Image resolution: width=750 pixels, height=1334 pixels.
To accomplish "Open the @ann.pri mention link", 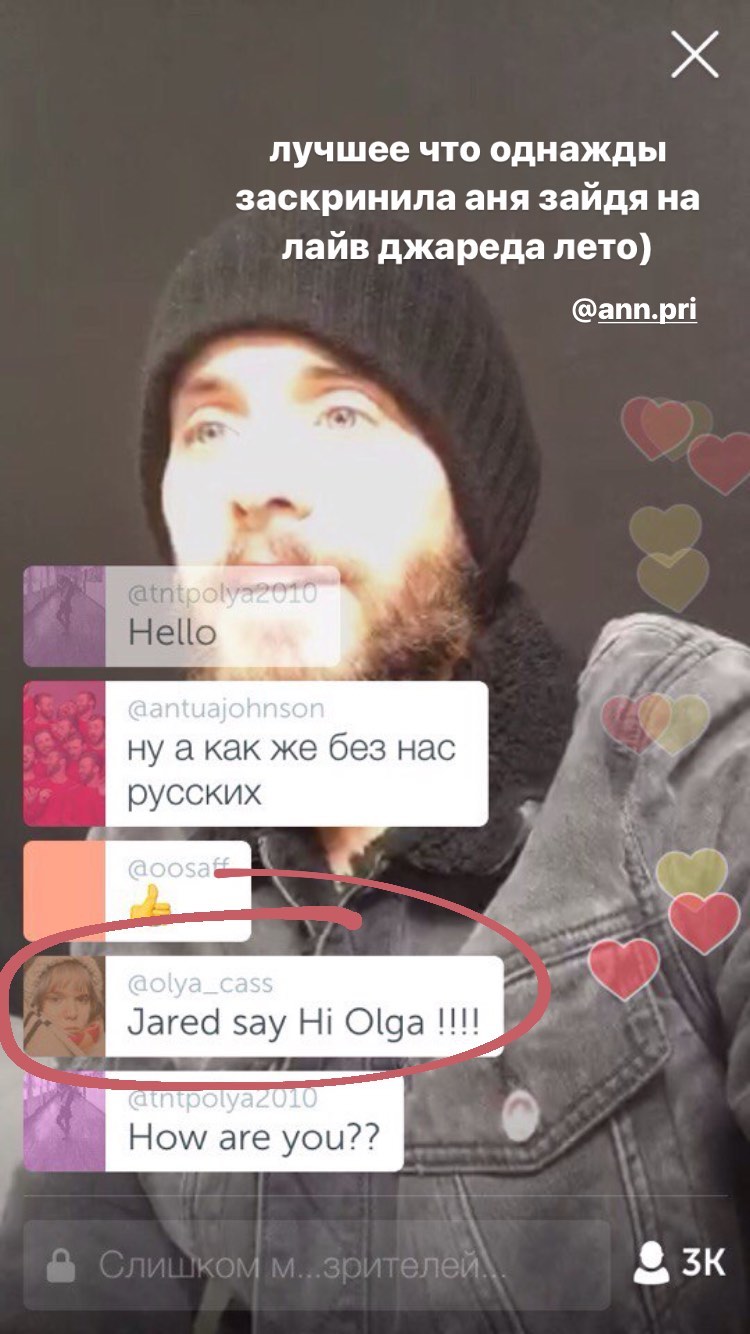I will point(634,311).
